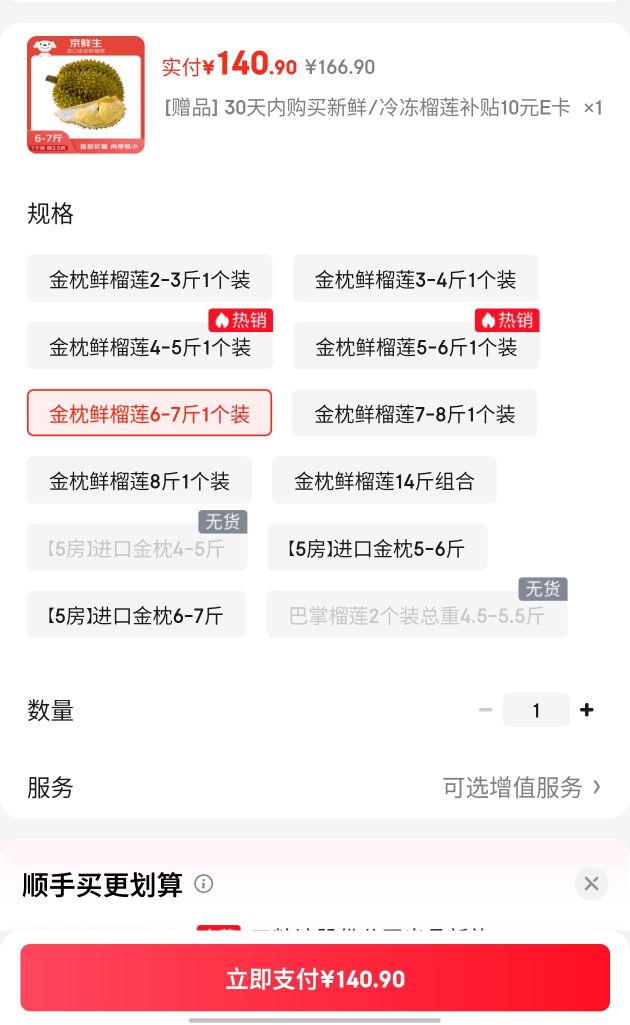
Task: Choose 【5房】进口金枕6-7斤
Action: coord(136,614)
